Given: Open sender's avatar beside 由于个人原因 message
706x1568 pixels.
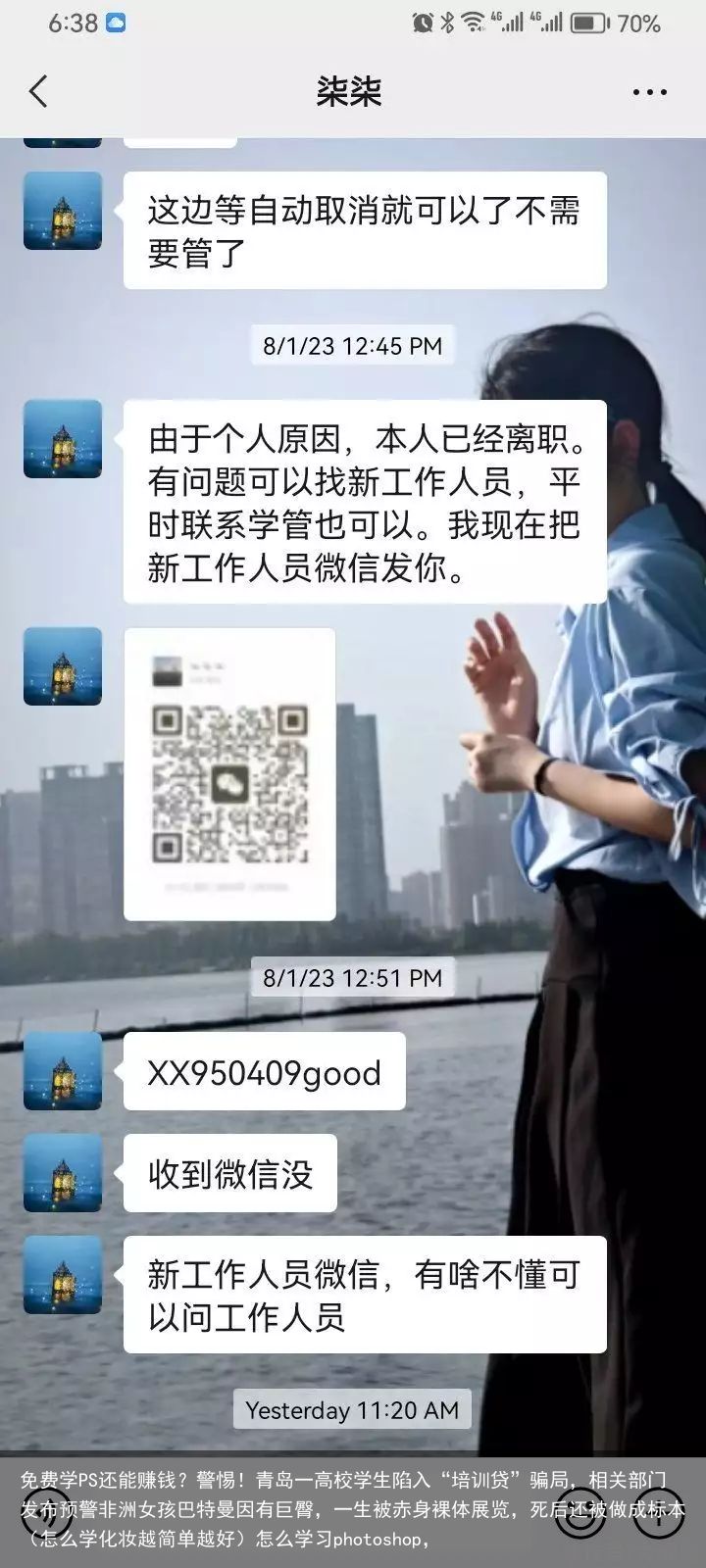Looking at the screenshot, I should click(63, 439).
